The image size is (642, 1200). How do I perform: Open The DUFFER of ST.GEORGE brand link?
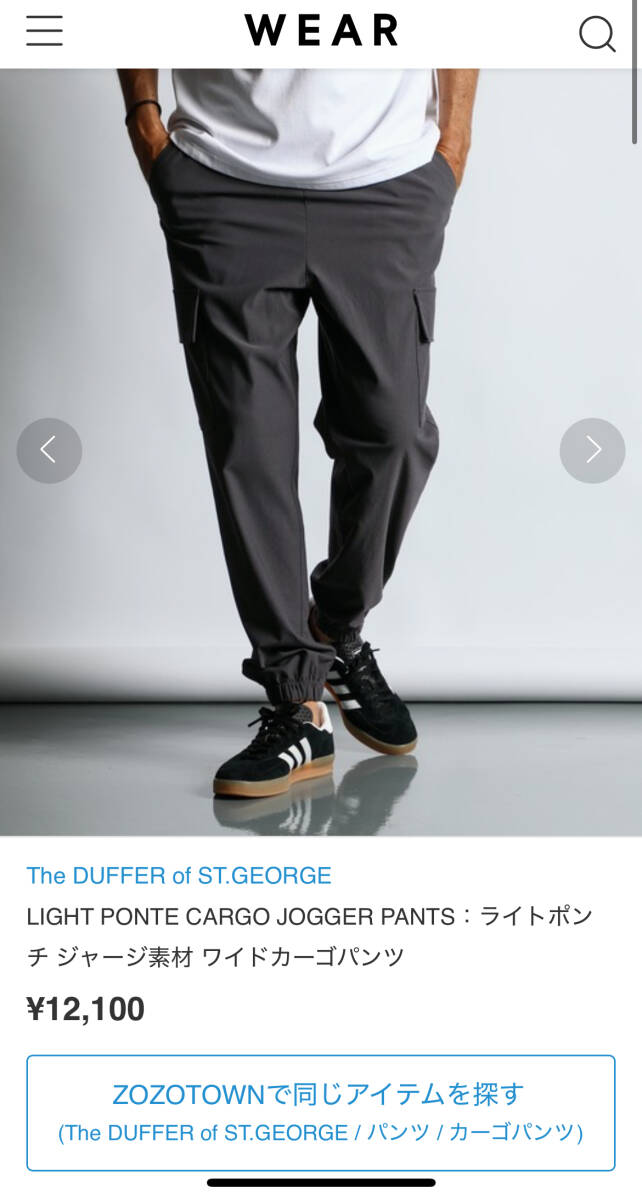pos(179,876)
